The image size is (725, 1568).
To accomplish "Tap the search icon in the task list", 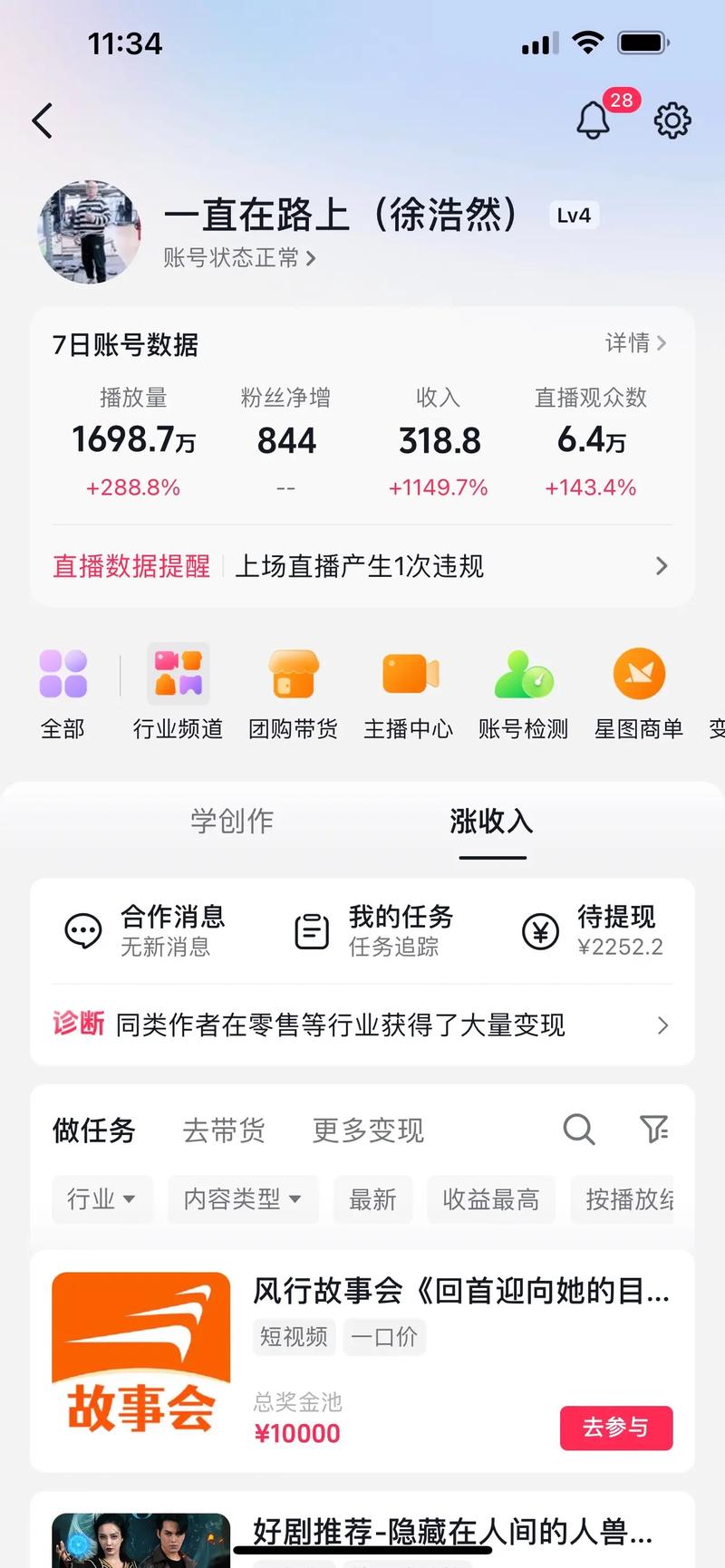I will (x=579, y=1130).
